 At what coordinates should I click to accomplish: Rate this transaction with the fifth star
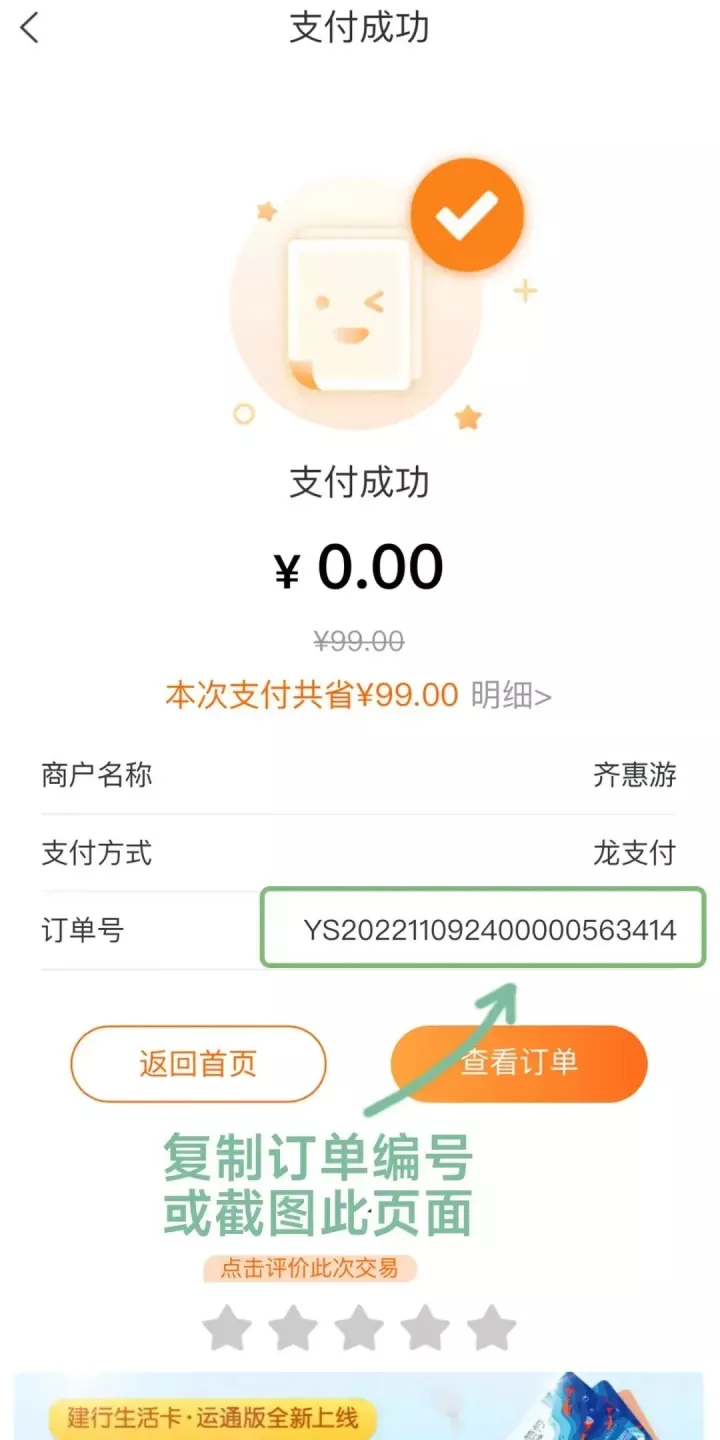coord(491,1328)
